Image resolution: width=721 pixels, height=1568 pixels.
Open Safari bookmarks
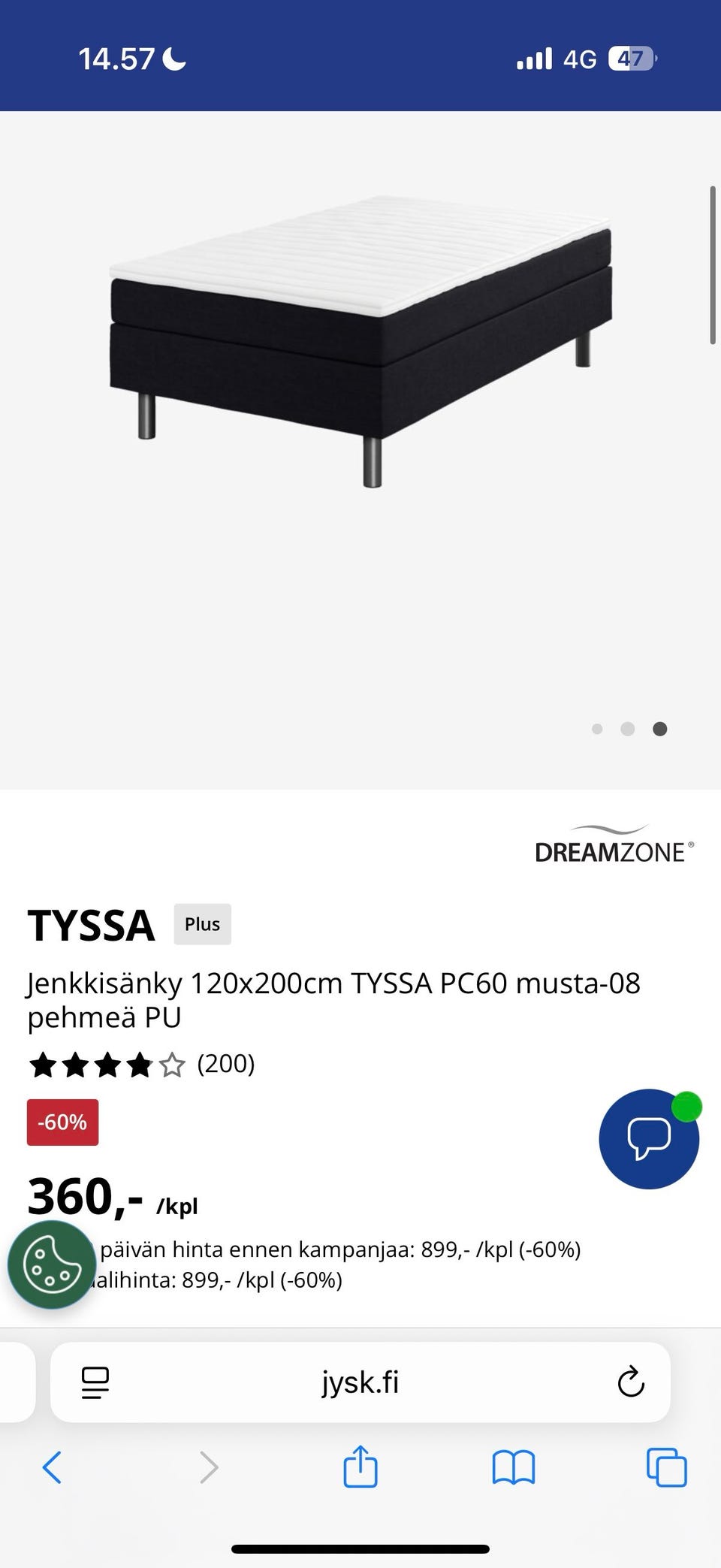[514, 1467]
